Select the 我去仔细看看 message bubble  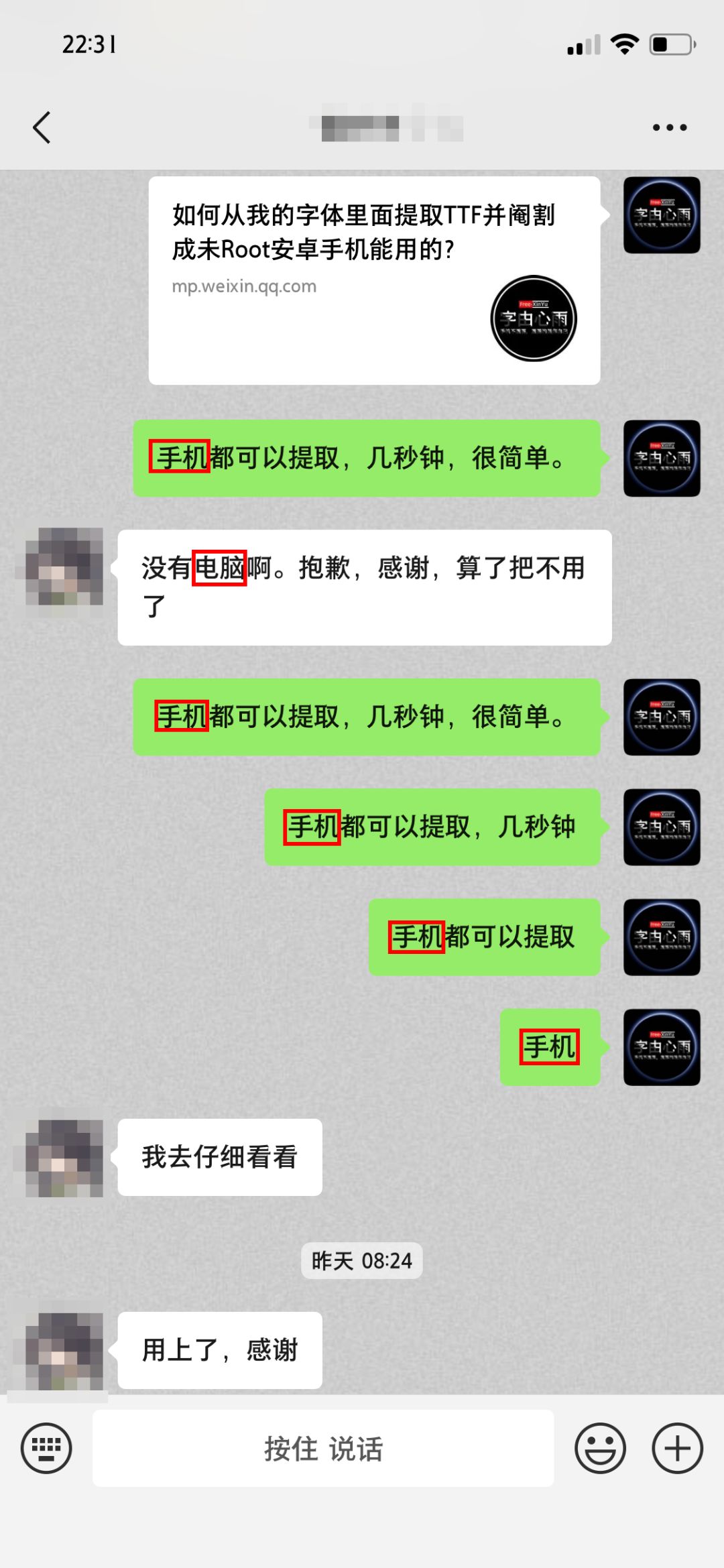[x=220, y=1156]
